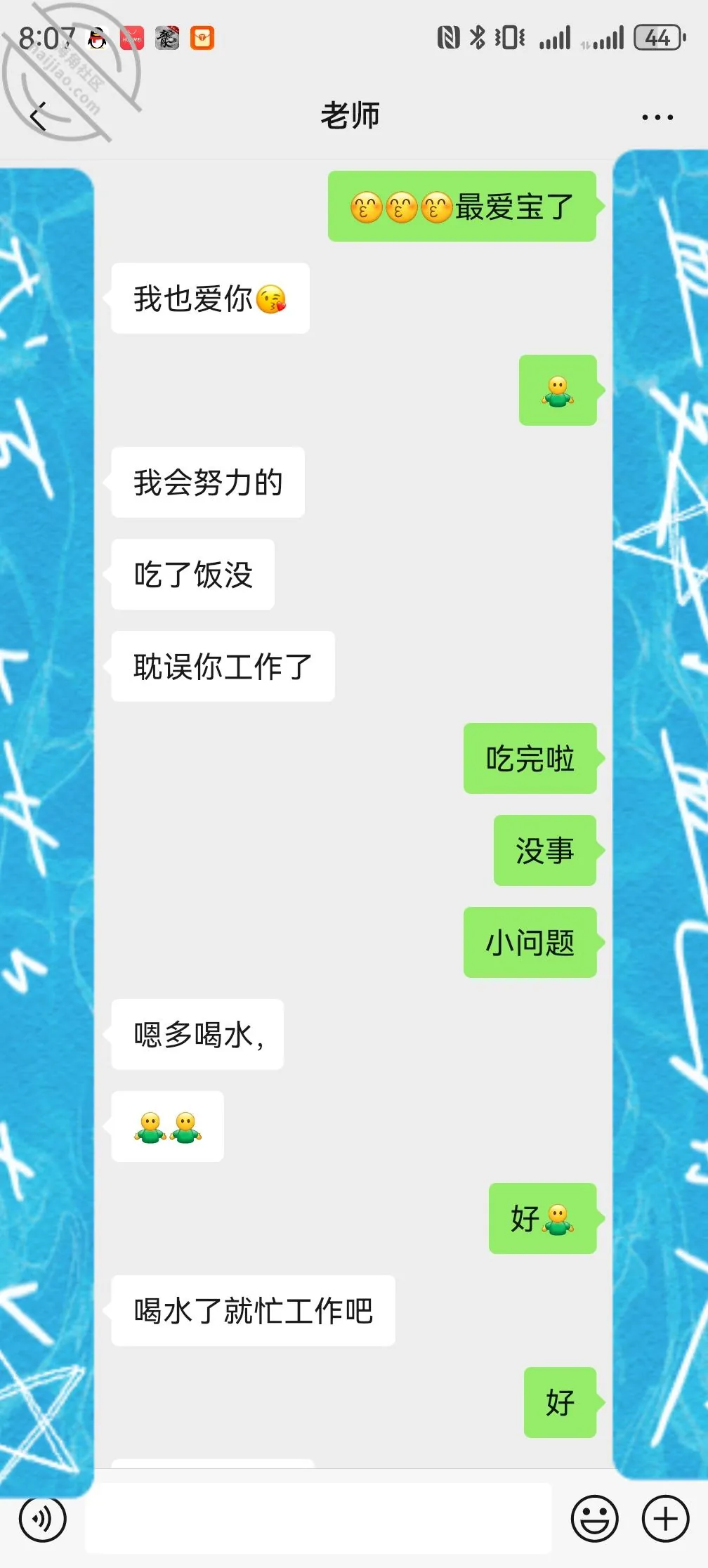The width and height of the screenshot is (708, 1568).
Task: Go back using the top-left arrow
Action: [x=39, y=117]
